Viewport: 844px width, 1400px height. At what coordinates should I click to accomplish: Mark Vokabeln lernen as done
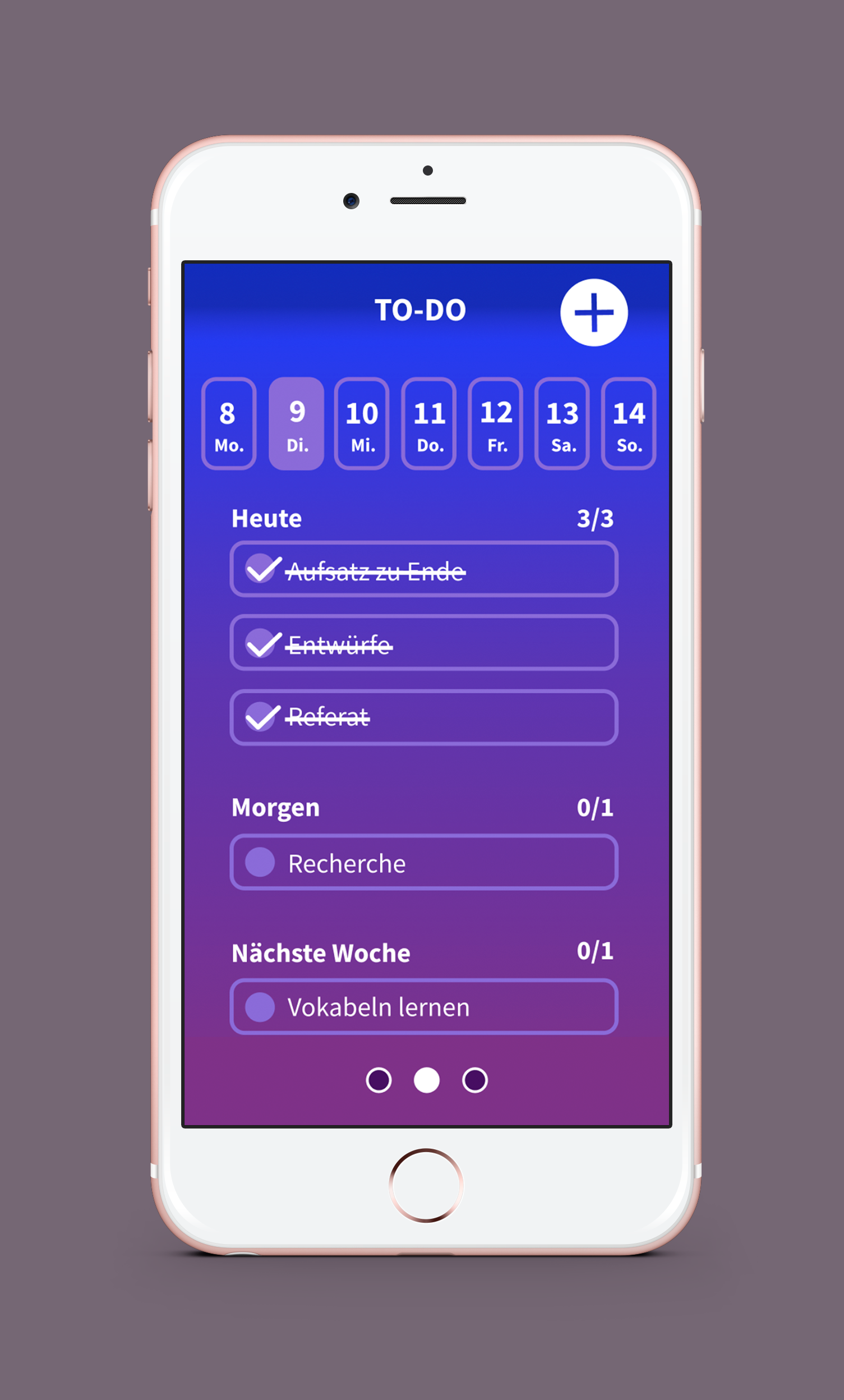point(260,1007)
